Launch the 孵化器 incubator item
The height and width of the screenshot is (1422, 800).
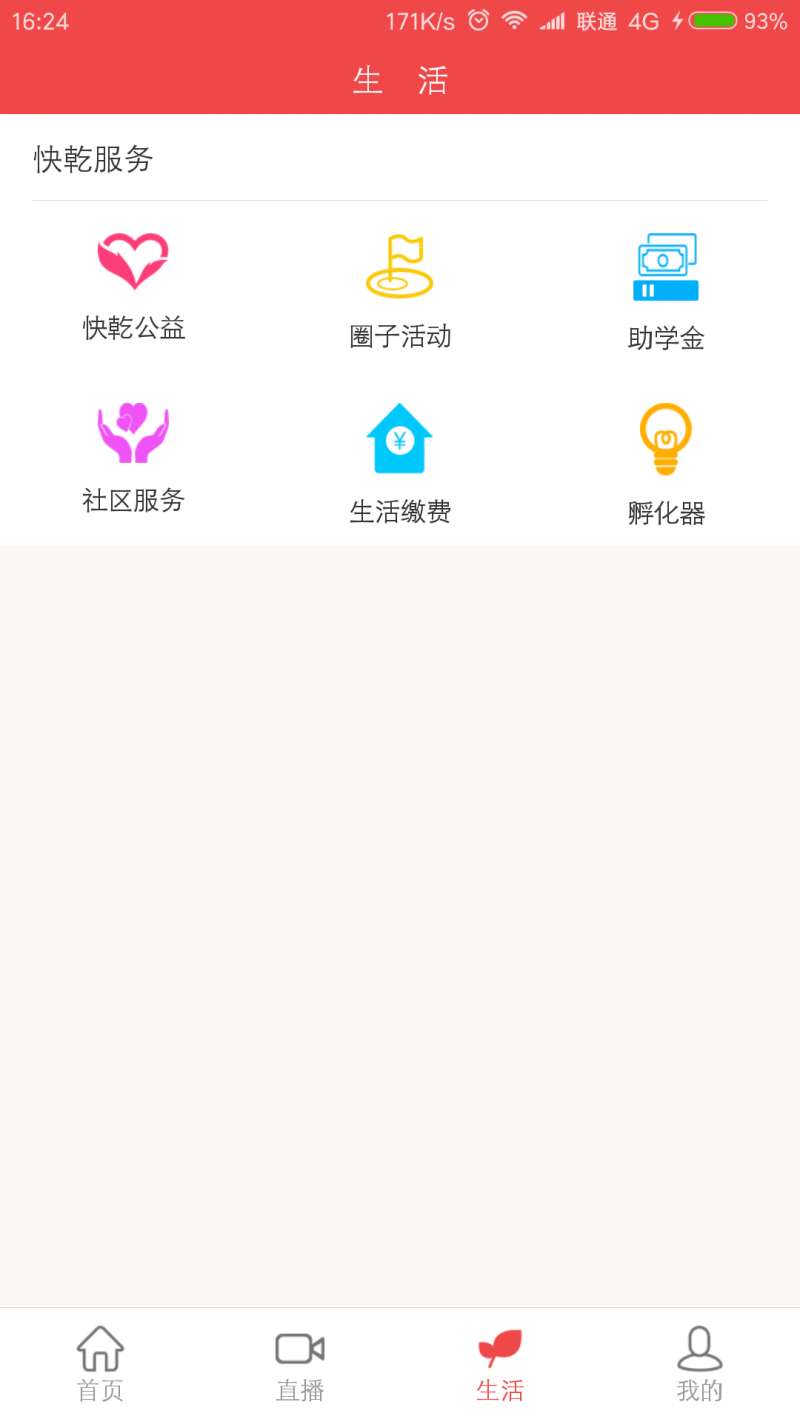[666, 465]
